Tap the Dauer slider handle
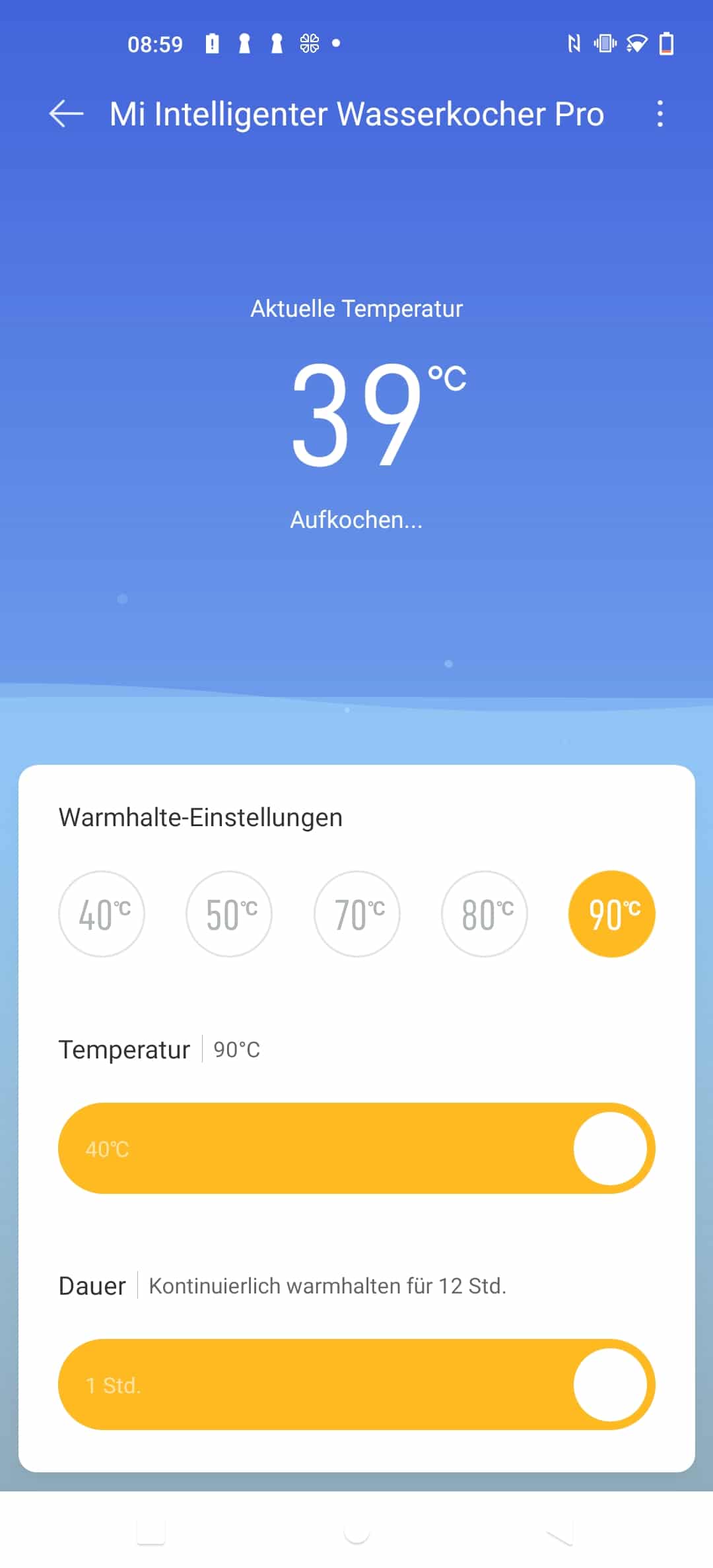 [610, 1385]
